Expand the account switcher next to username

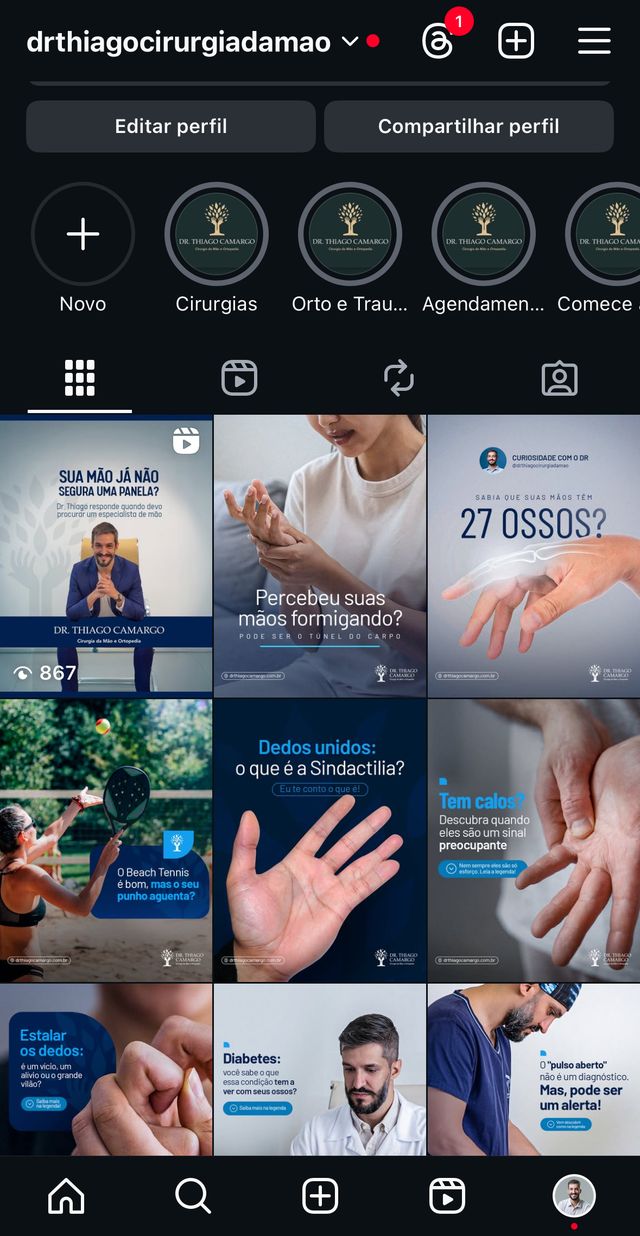(x=350, y=42)
